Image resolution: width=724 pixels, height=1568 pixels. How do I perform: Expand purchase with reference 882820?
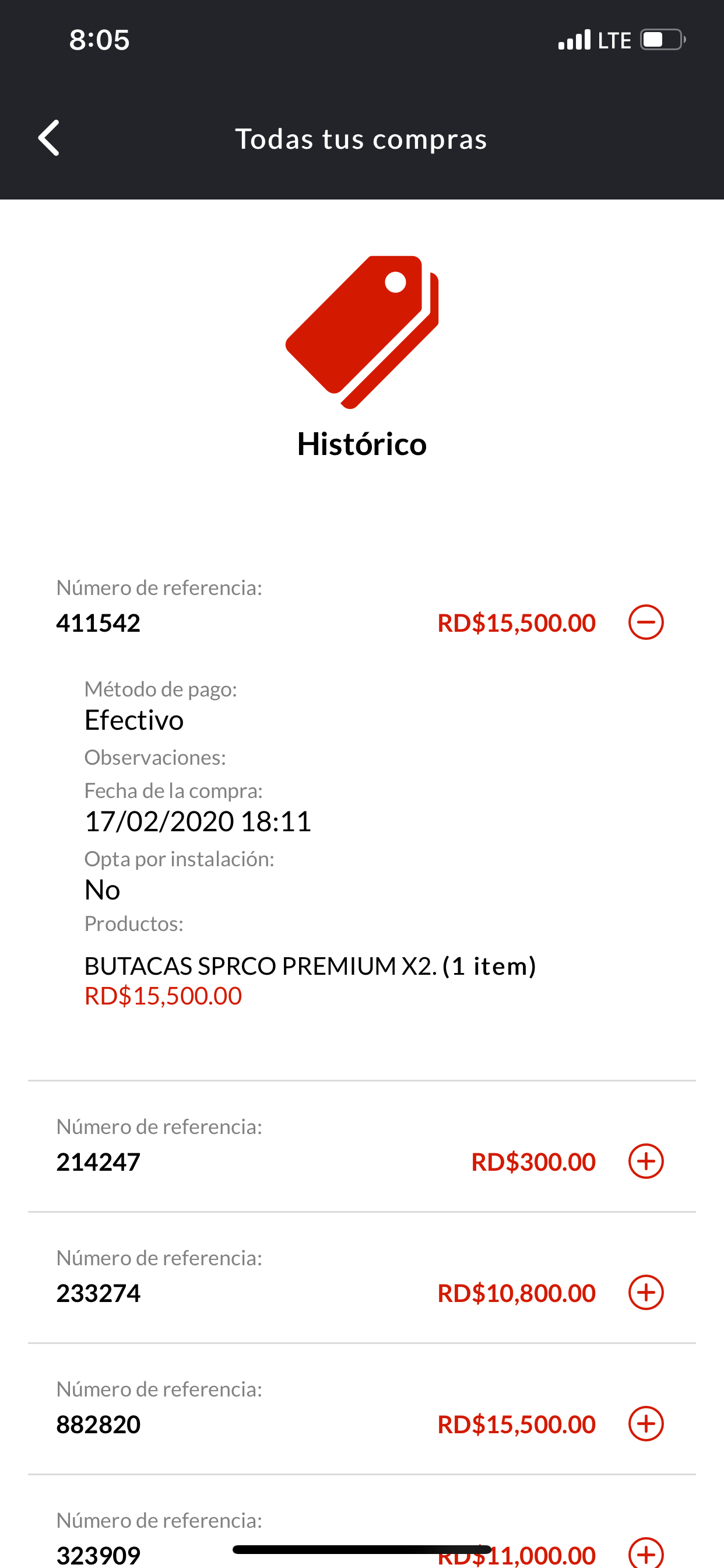645,1424
